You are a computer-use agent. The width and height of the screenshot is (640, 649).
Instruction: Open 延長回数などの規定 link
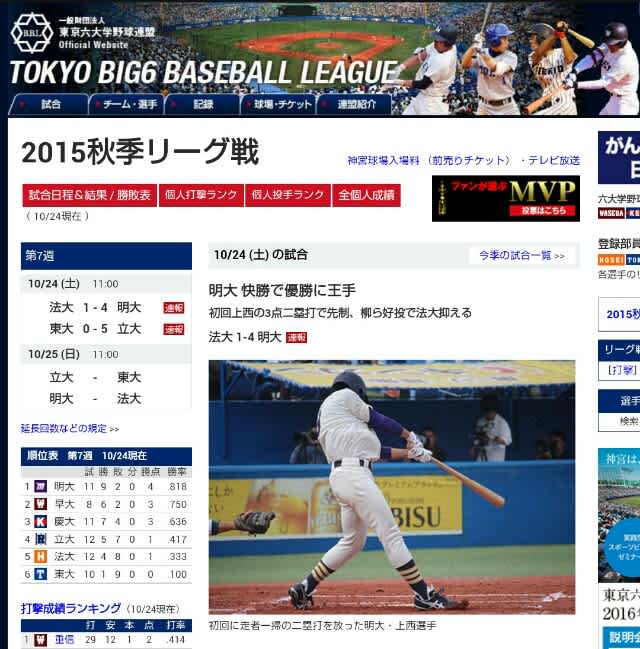coord(68,428)
